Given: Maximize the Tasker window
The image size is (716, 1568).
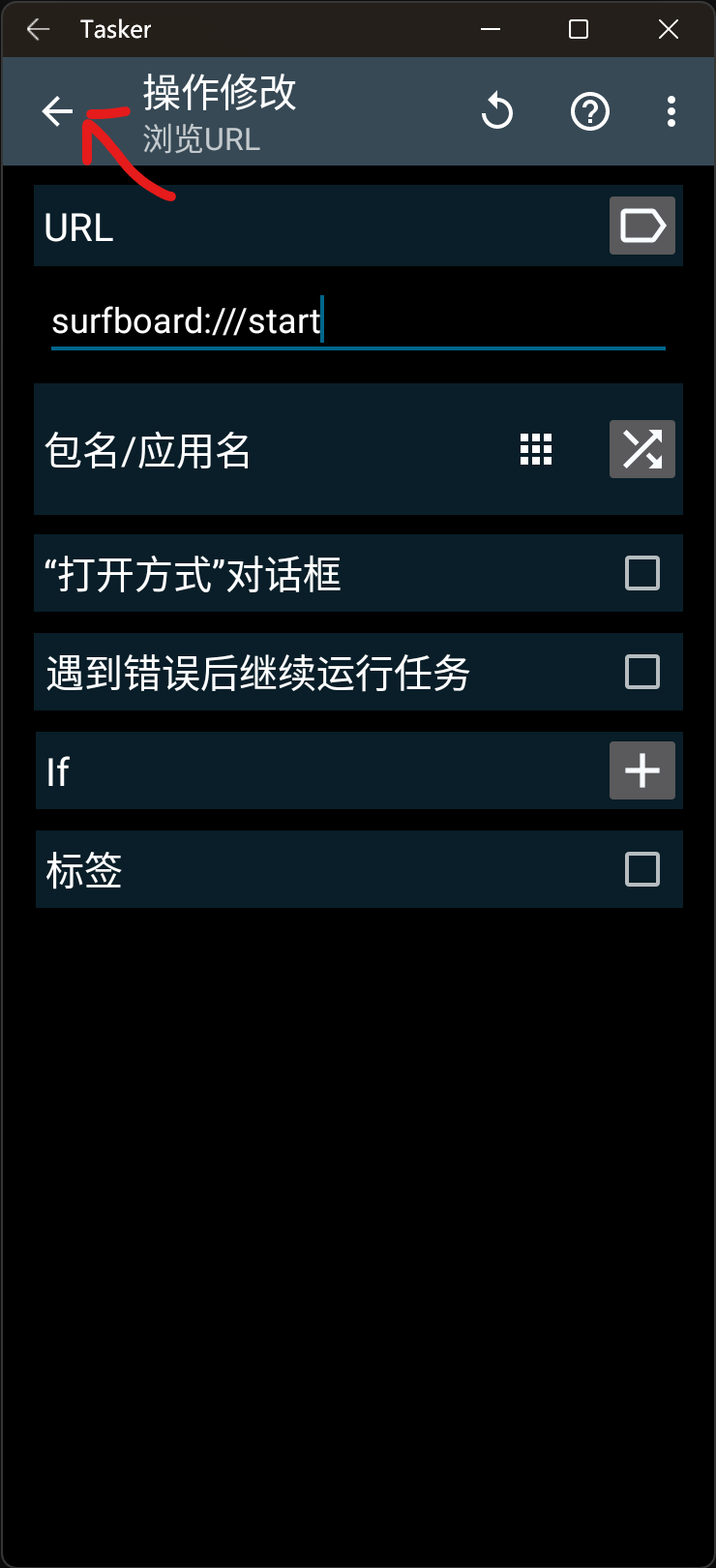Looking at the screenshot, I should click(579, 29).
